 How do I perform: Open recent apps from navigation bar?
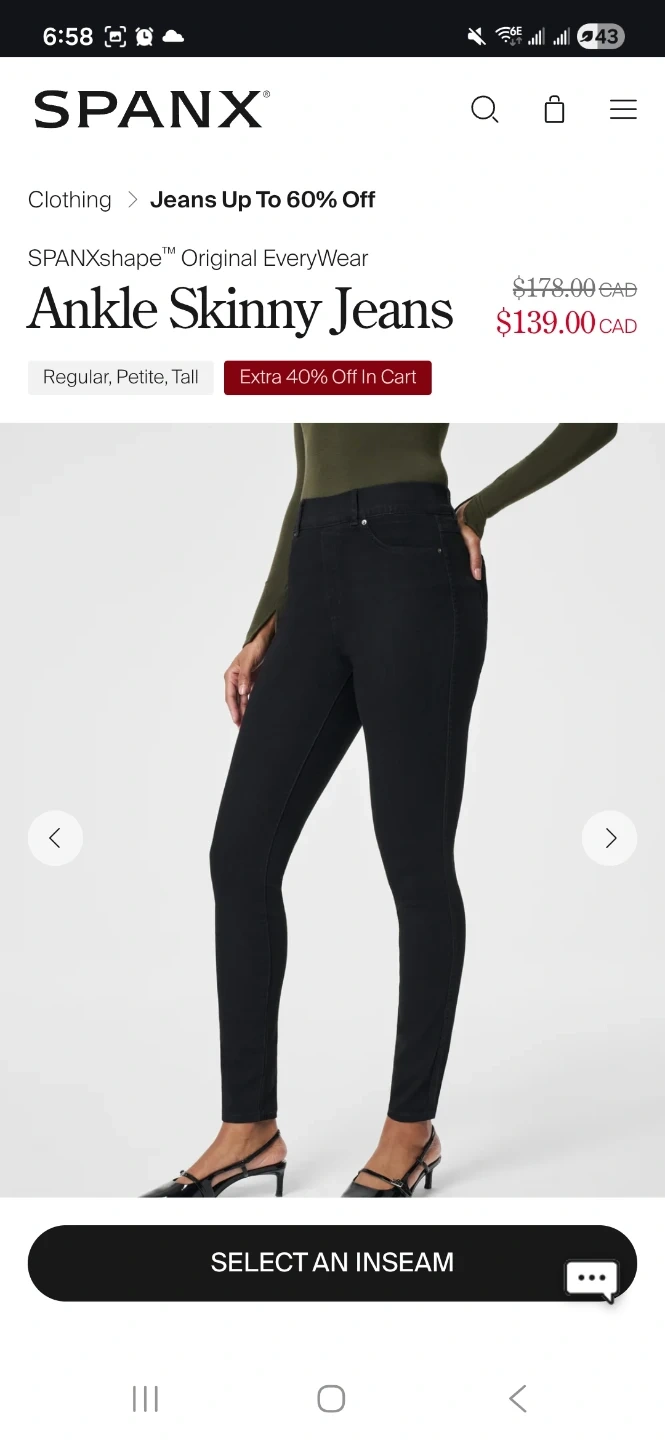(x=146, y=1398)
